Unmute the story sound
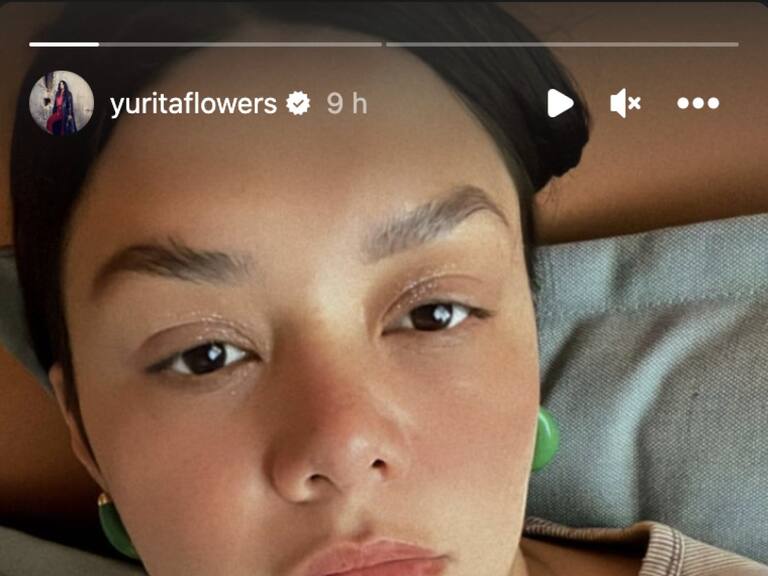Screen dimensions: 768x576 [x=625, y=103]
